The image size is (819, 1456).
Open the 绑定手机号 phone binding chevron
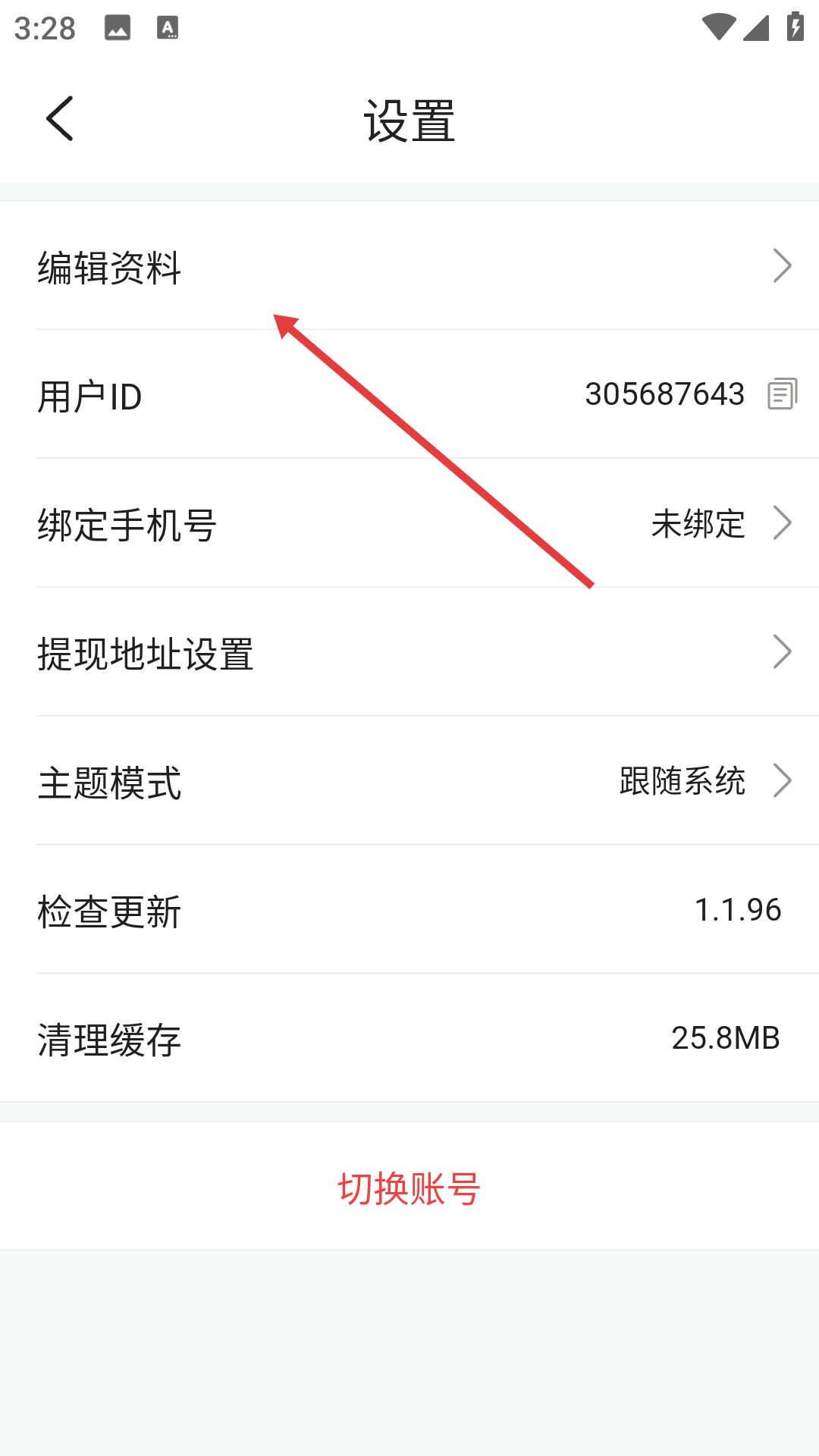tap(782, 522)
